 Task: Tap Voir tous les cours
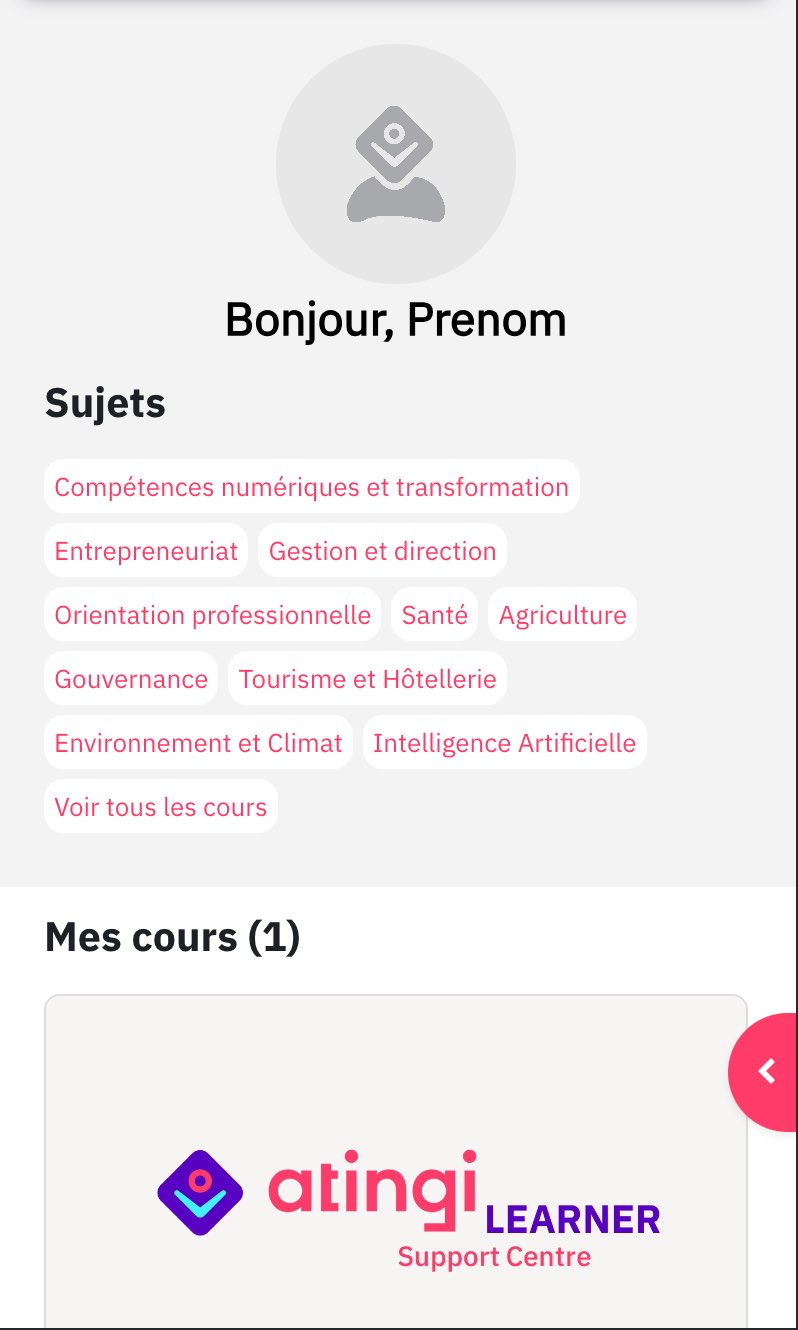[161, 807]
